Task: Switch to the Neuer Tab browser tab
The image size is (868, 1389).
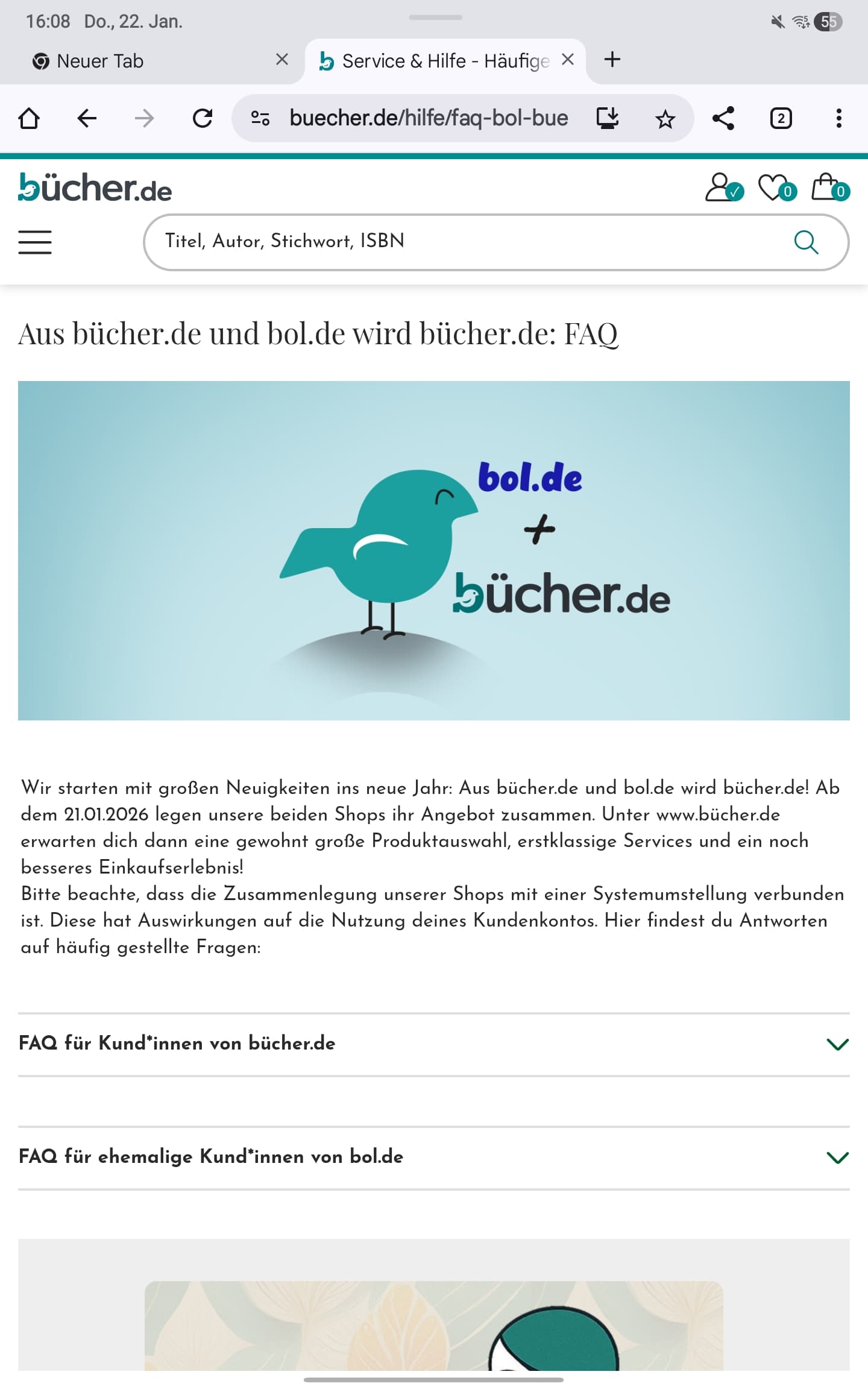Action: point(145,61)
